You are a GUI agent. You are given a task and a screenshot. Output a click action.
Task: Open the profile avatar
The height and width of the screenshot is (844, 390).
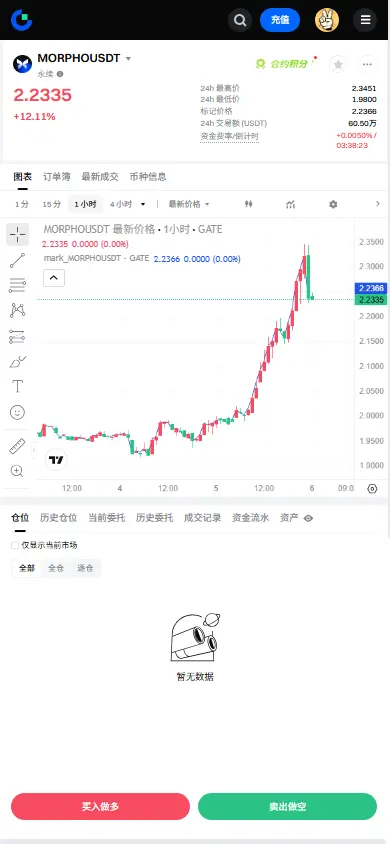327,20
